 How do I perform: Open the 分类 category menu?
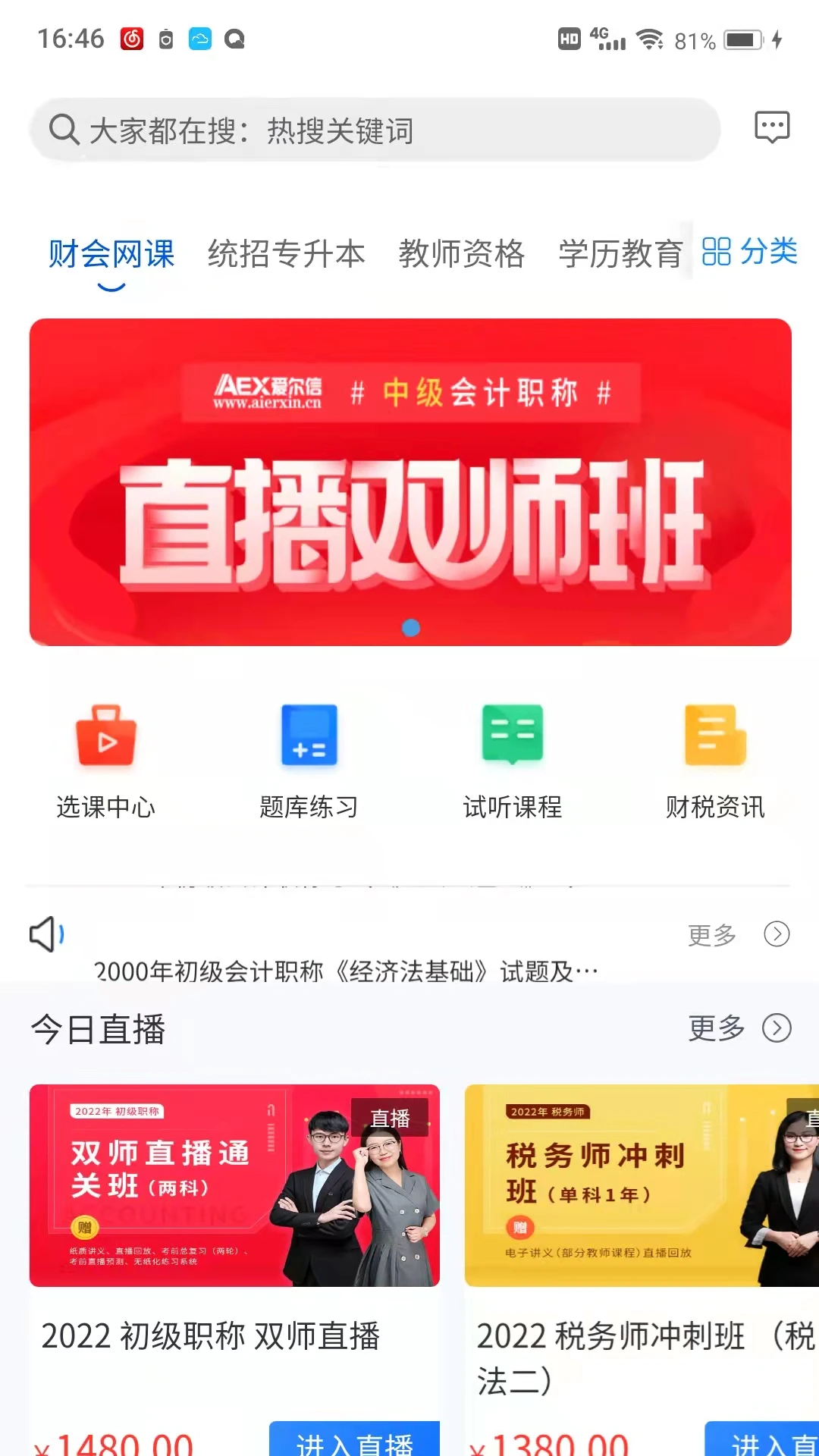click(750, 252)
